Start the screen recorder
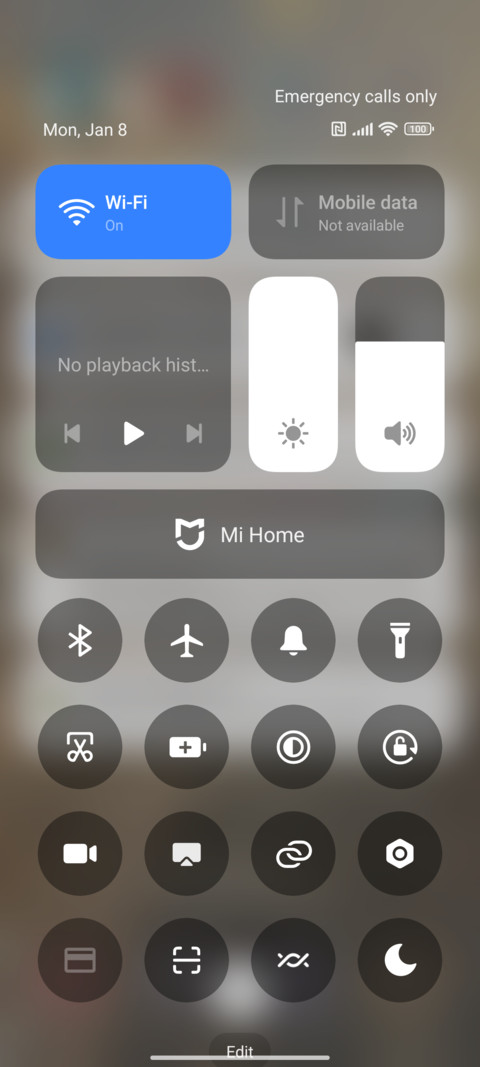The image size is (480, 1067). pyautogui.click(x=80, y=853)
